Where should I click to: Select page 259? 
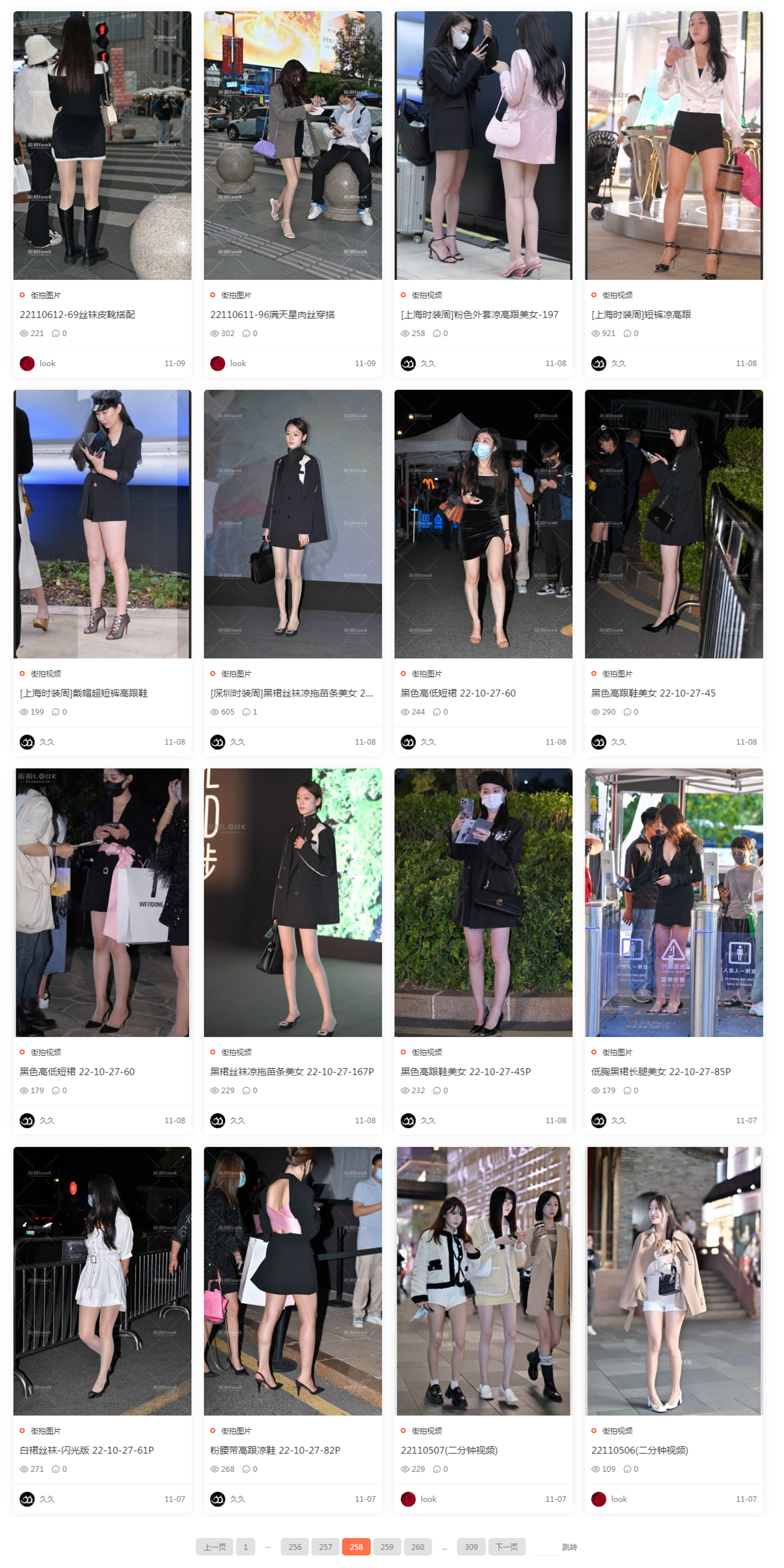[x=387, y=1547]
